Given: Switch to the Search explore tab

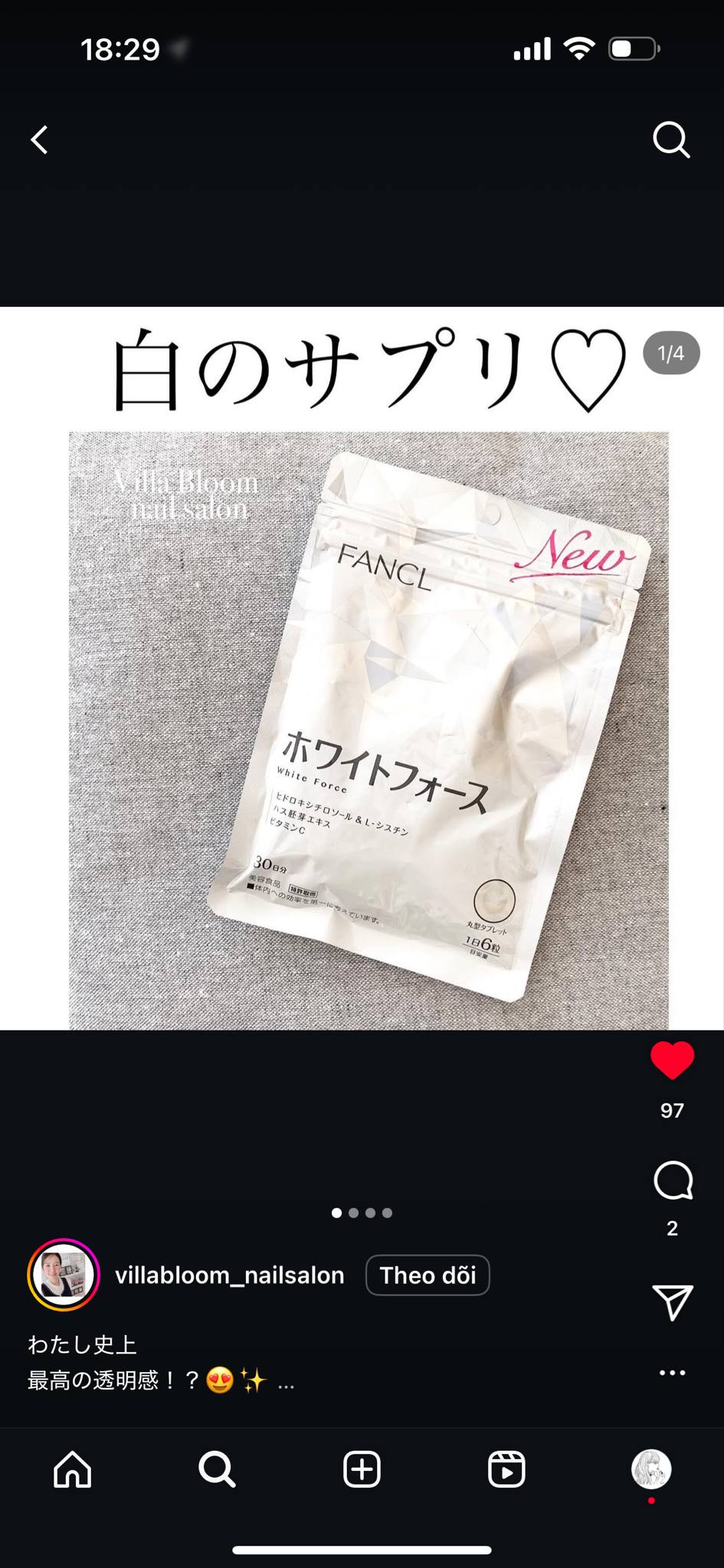Looking at the screenshot, I should point(217,1469).
